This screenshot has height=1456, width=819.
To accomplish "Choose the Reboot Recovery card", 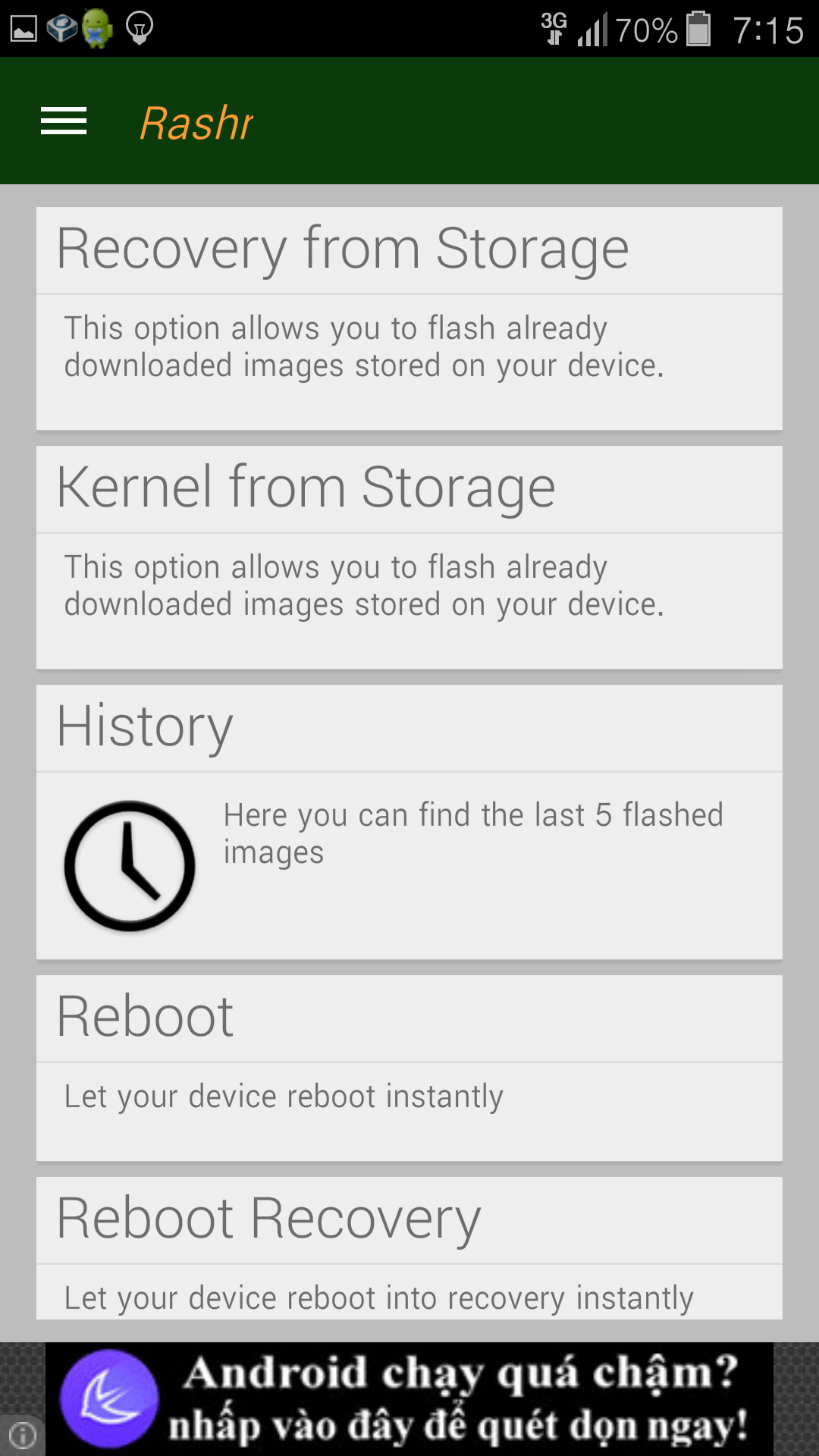I will point(409,1248).
